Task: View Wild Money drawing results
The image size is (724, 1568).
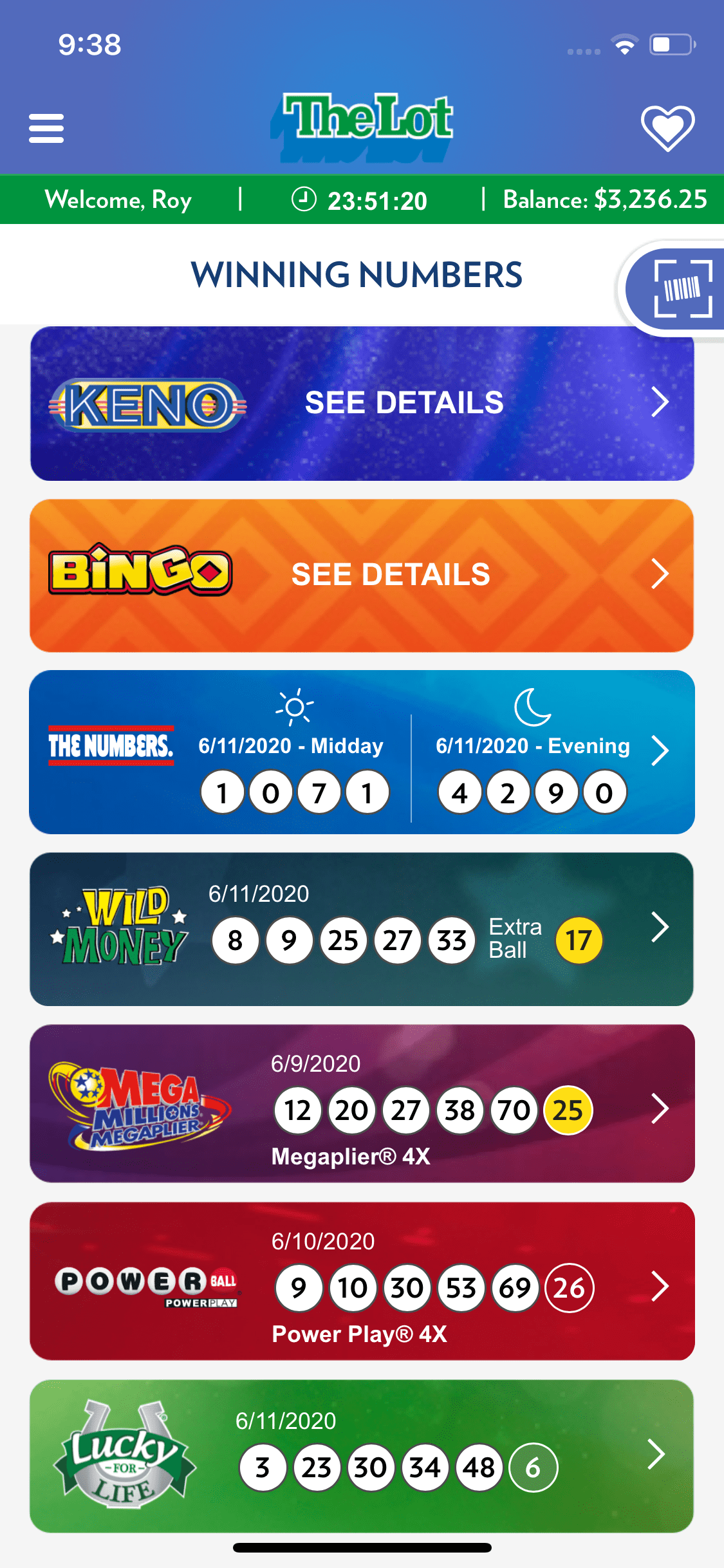Action: [x=362, y=929]
